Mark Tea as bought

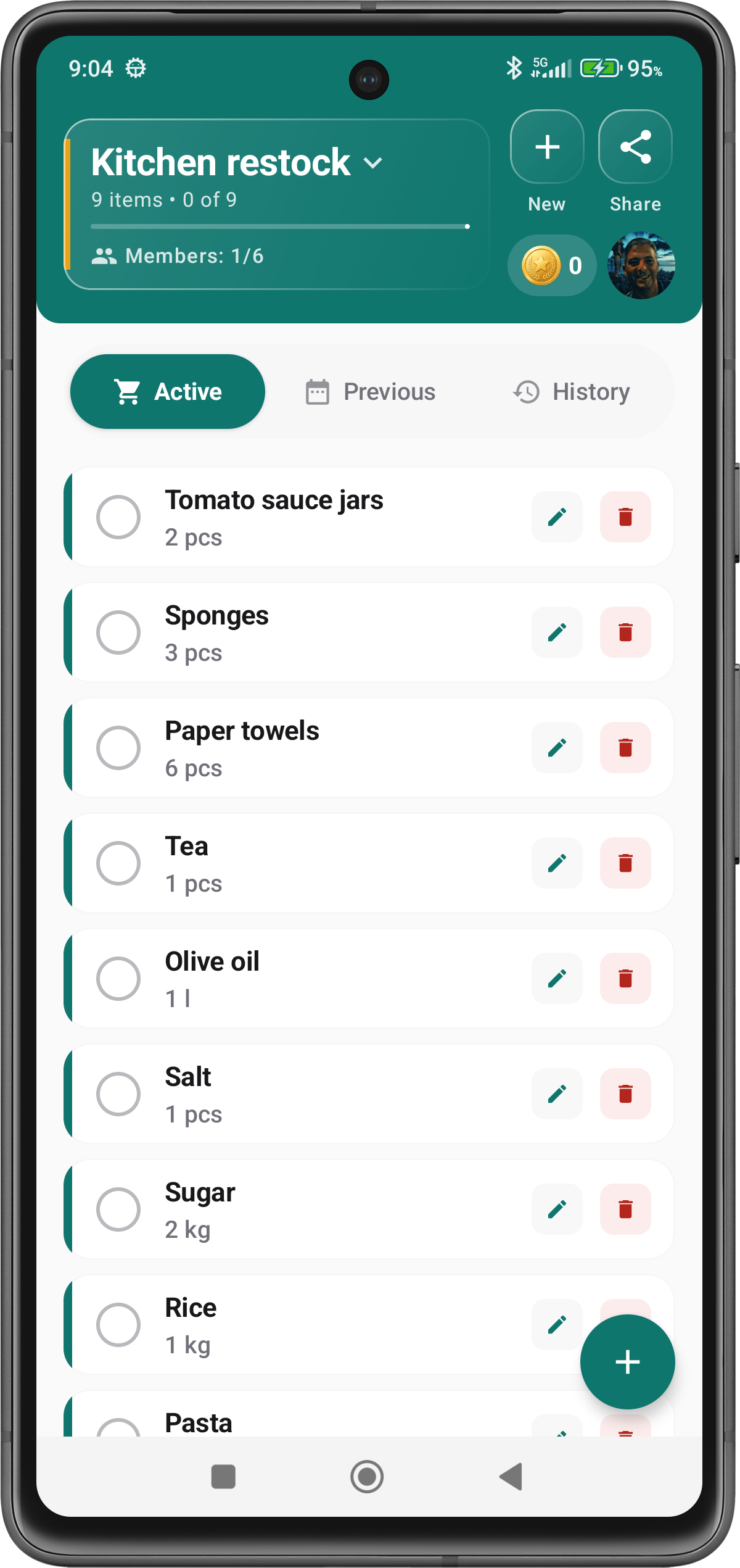pos(118,863)
